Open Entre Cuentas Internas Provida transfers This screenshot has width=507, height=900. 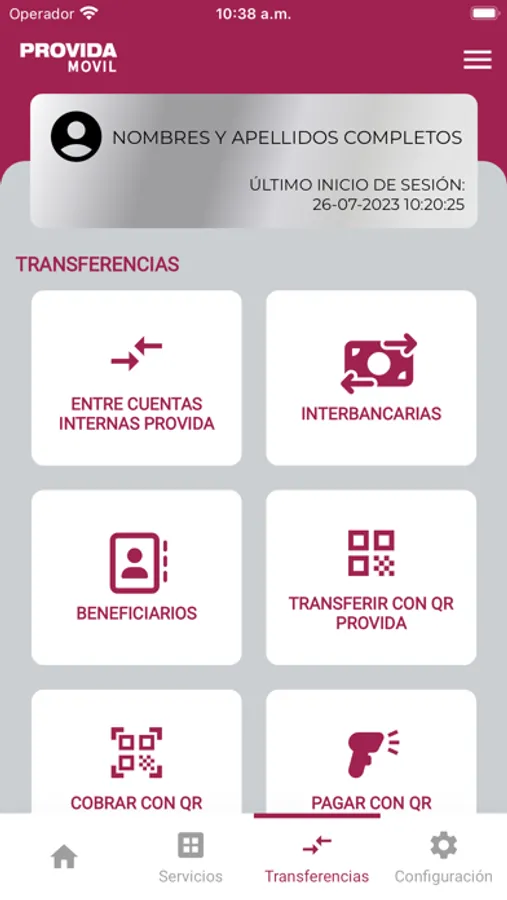pos(137,378)
